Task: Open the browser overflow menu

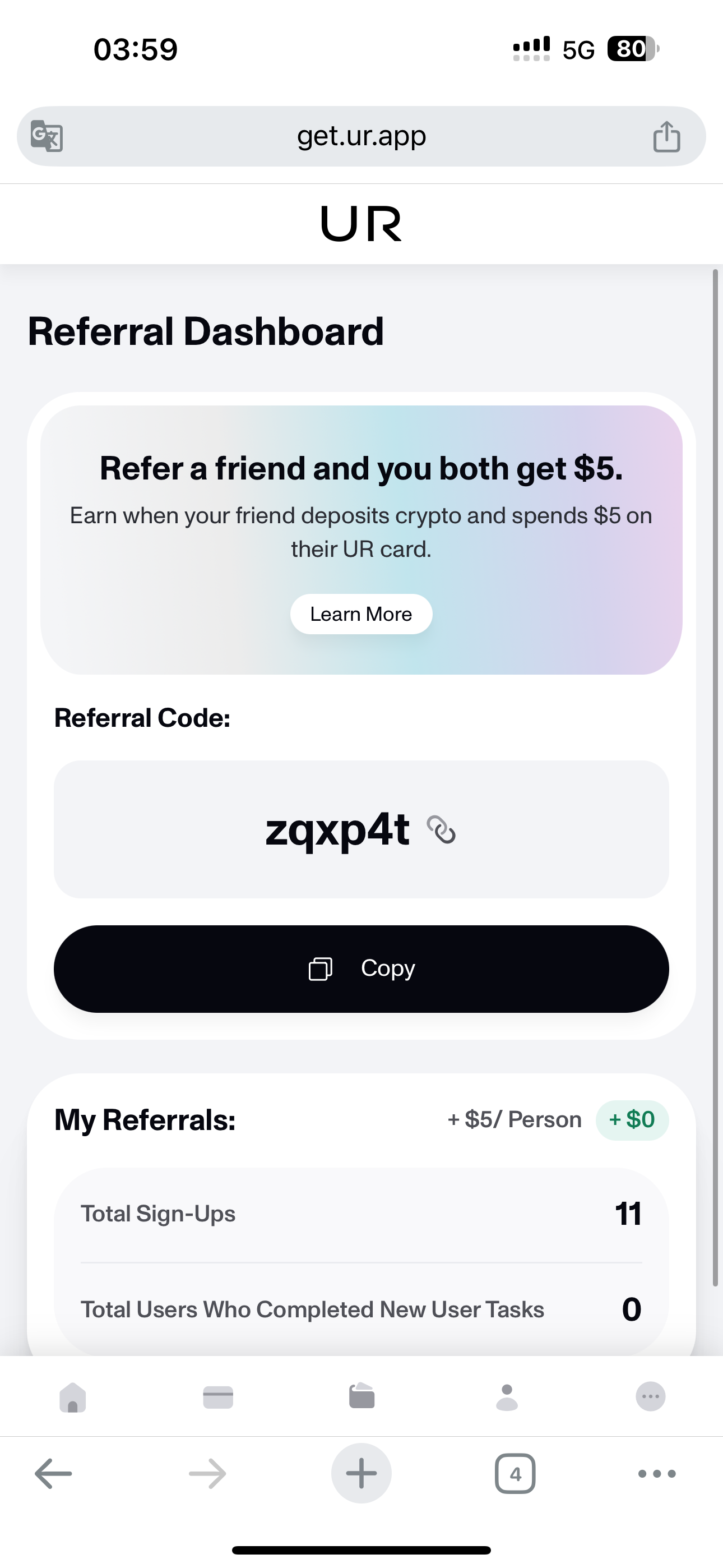Action: click(656, 1474)
